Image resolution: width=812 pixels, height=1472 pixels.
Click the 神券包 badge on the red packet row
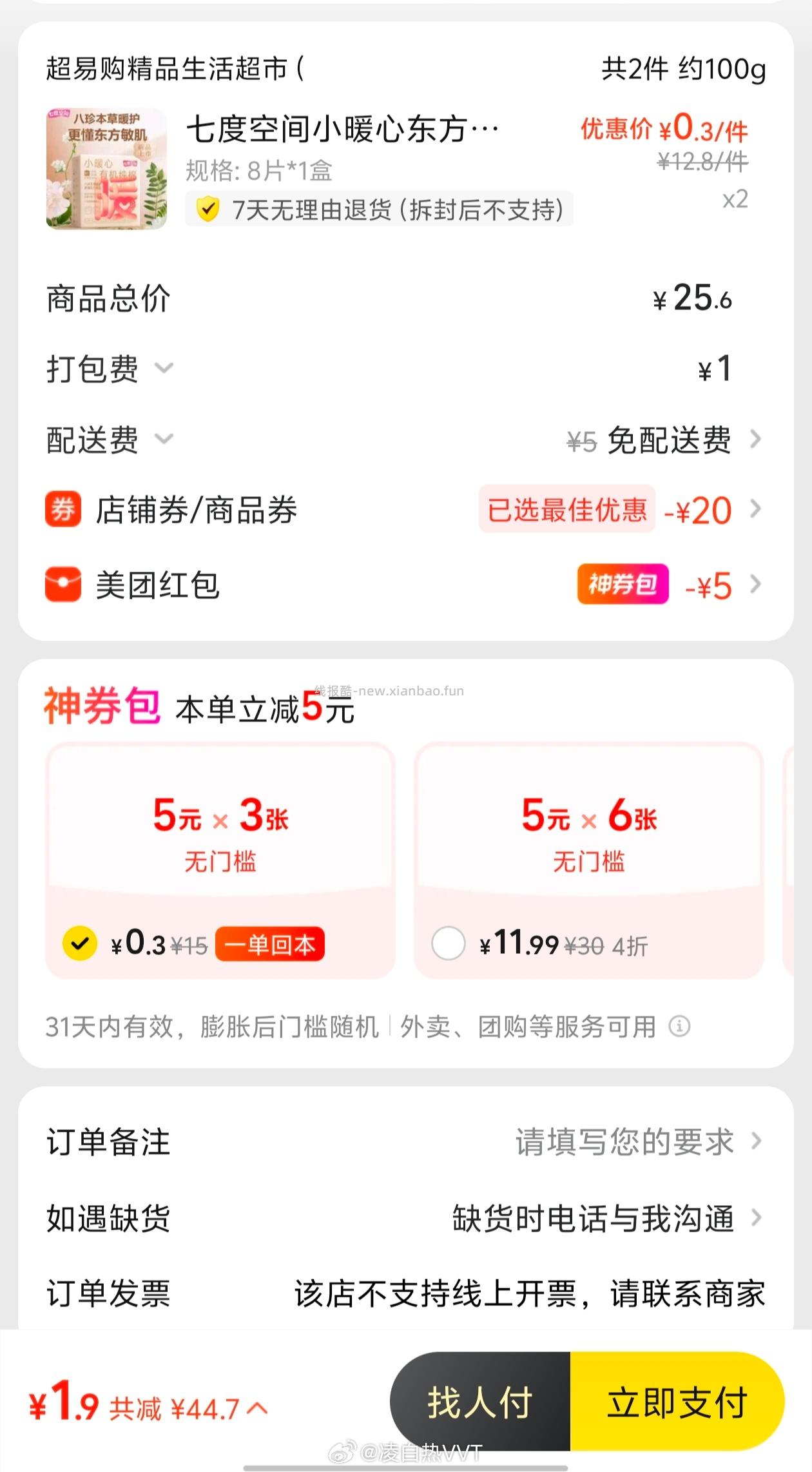622,585
